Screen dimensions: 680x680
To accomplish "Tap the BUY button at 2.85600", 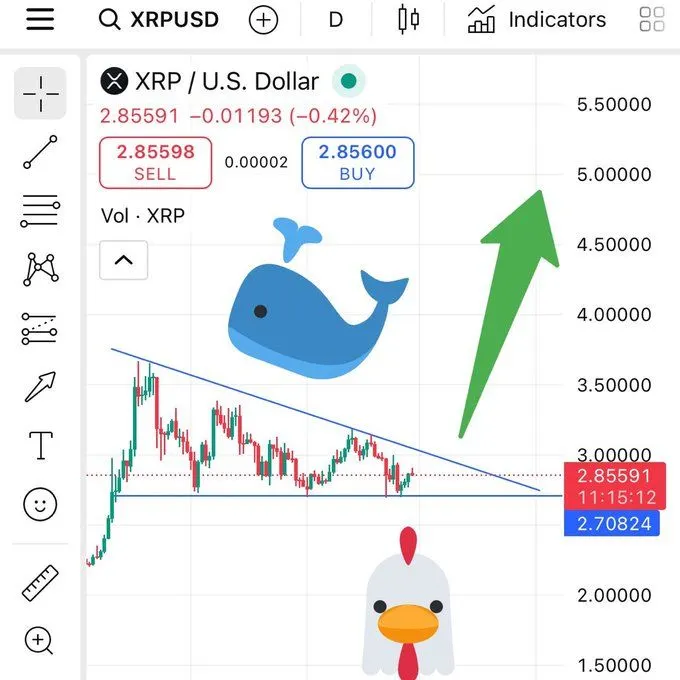I will (x=357, y=162).
